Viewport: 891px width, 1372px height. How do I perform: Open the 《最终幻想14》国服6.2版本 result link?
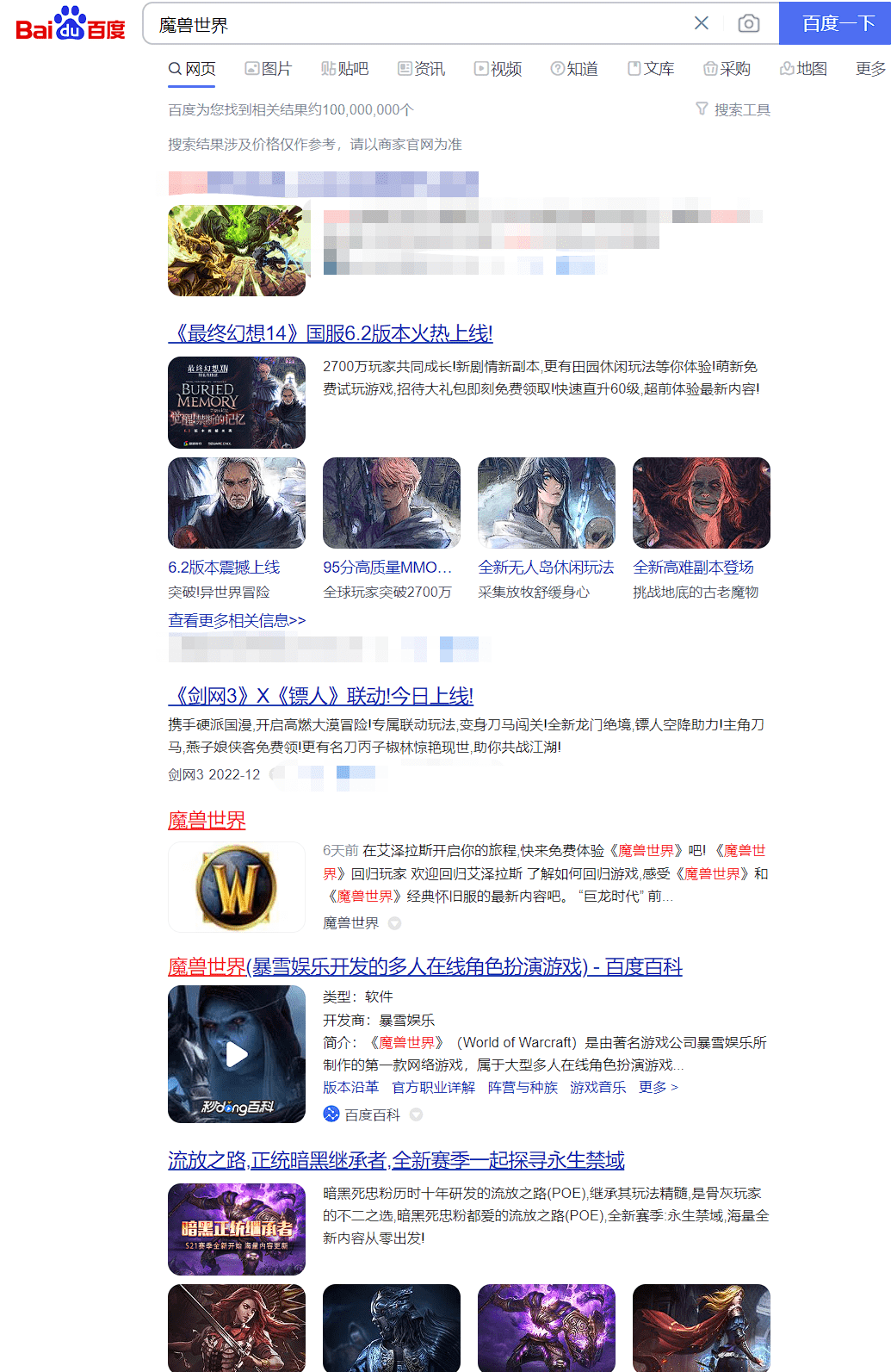(x=331, y=333)
